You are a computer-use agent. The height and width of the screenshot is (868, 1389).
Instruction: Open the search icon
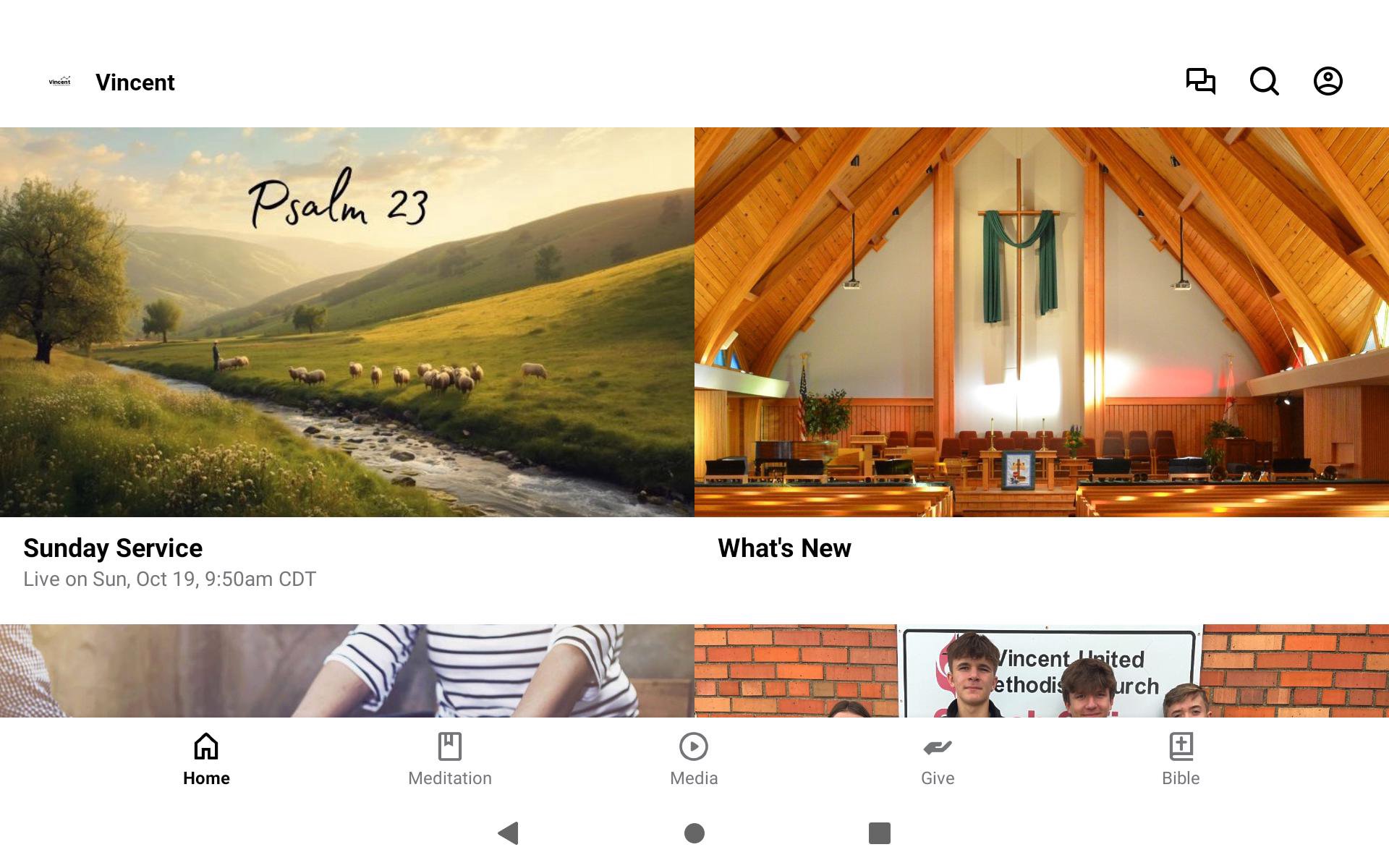point(1264,81)
